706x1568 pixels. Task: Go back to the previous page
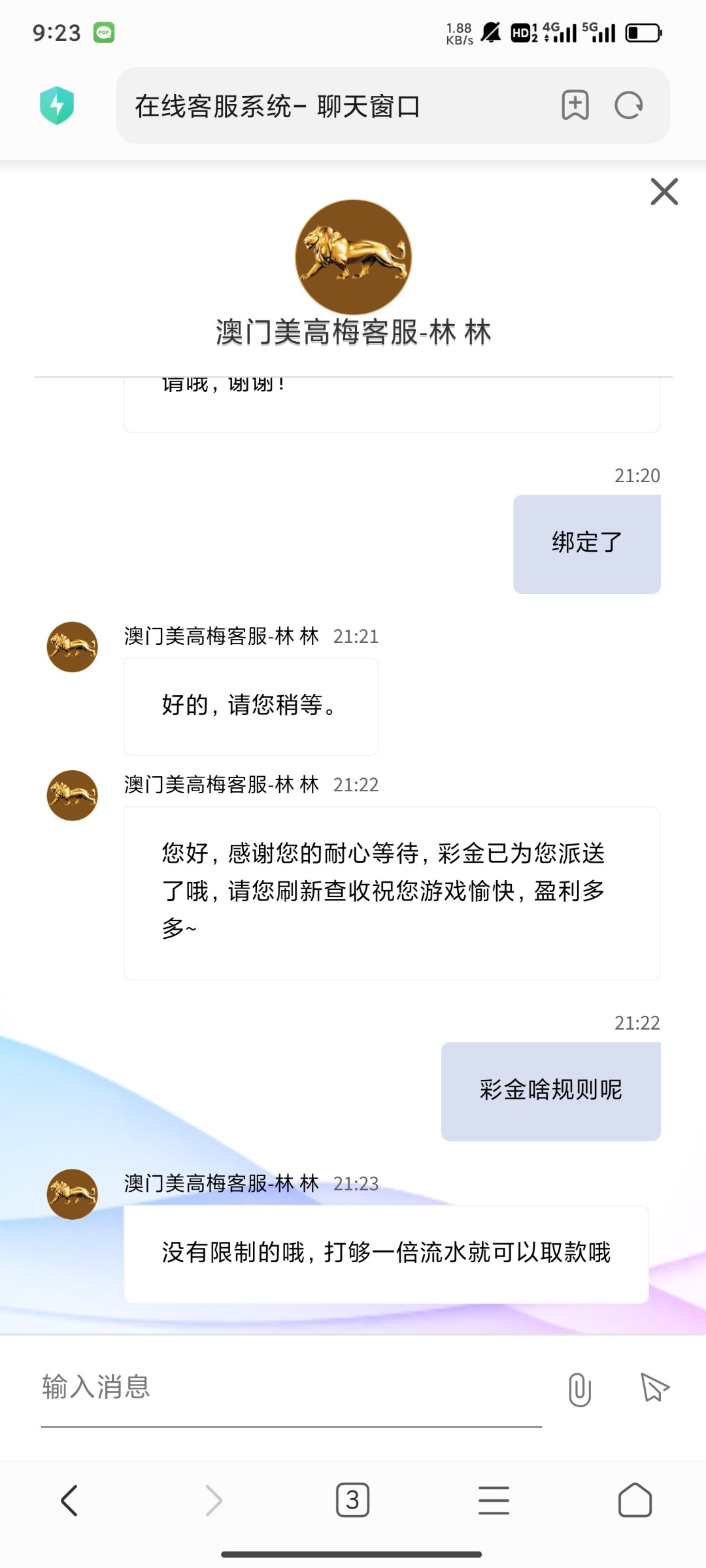pyautogui.click(x=69, y=1500)
